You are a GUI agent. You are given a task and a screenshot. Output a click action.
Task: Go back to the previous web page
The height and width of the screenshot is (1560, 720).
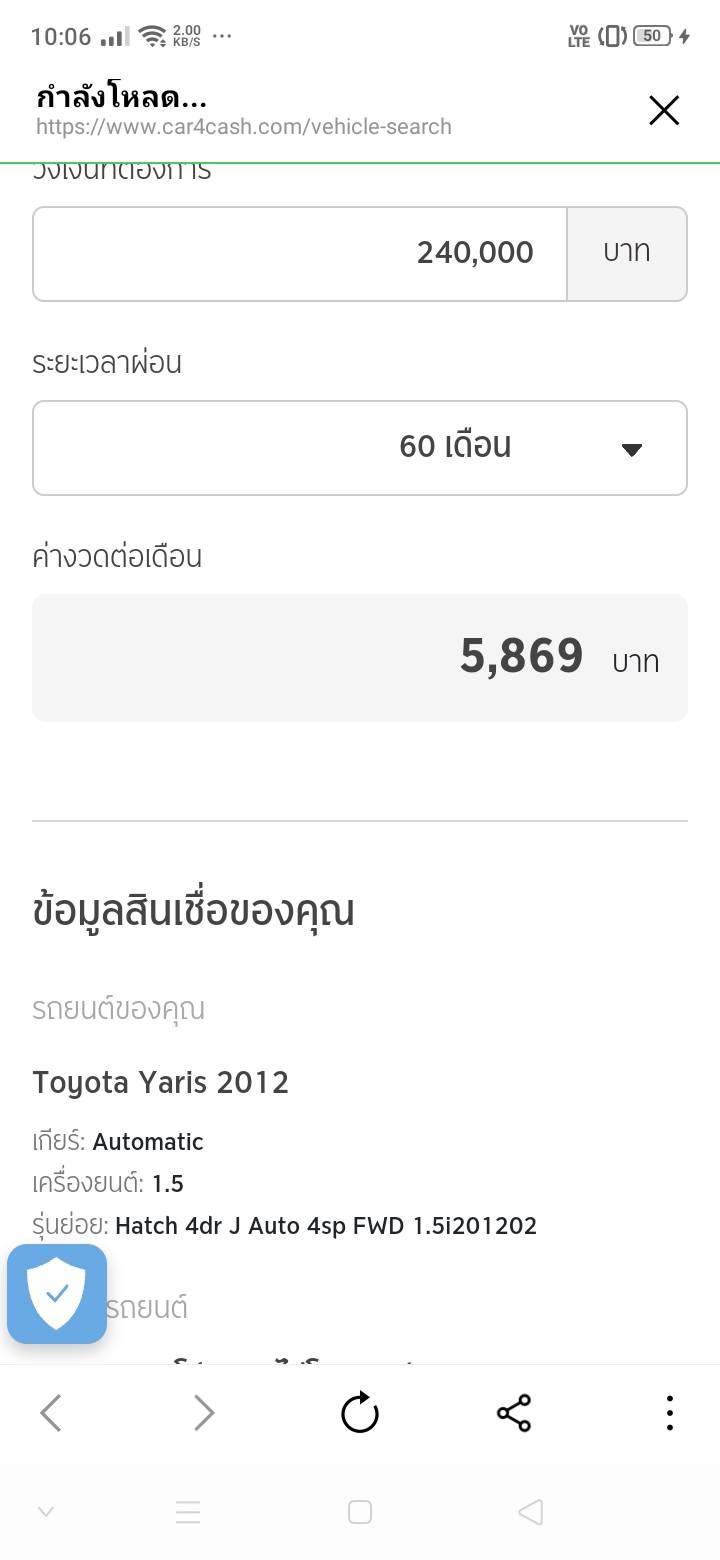pyautogui.click(x=51, y=1413)
